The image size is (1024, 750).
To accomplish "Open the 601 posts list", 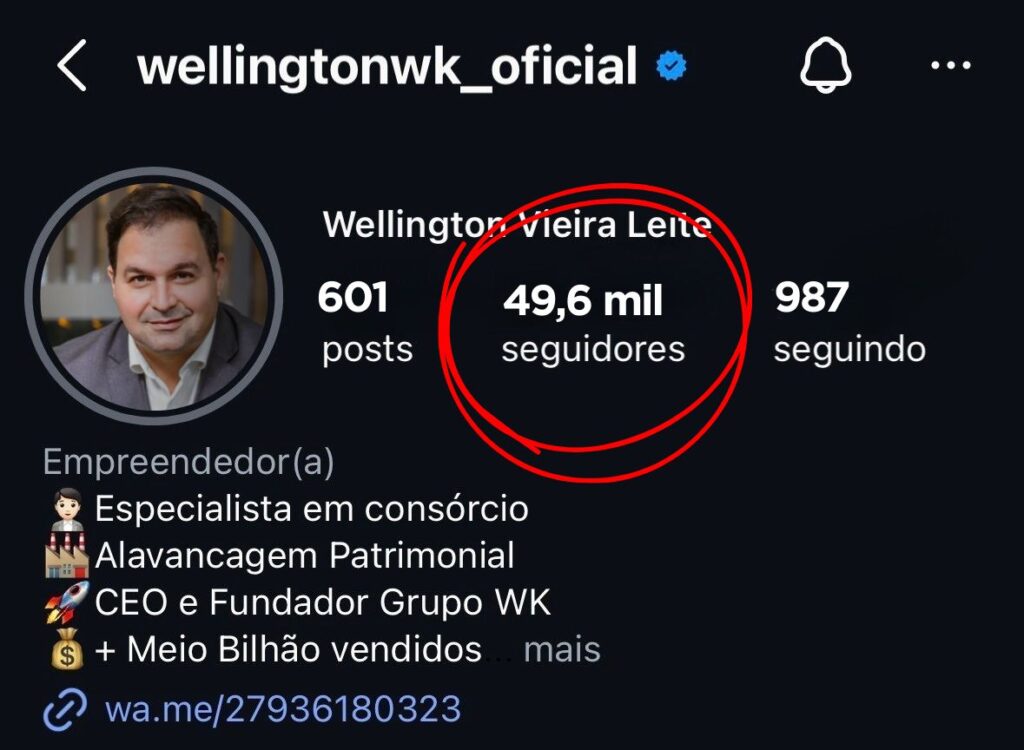I will (366, 322).
